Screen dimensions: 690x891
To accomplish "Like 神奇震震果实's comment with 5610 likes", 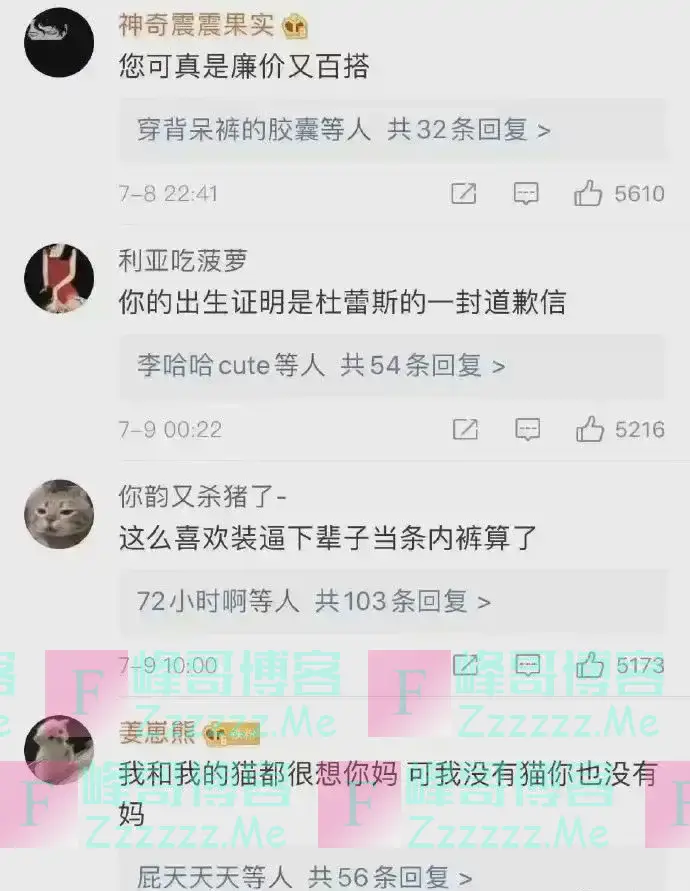I will [x=589, y=194].
